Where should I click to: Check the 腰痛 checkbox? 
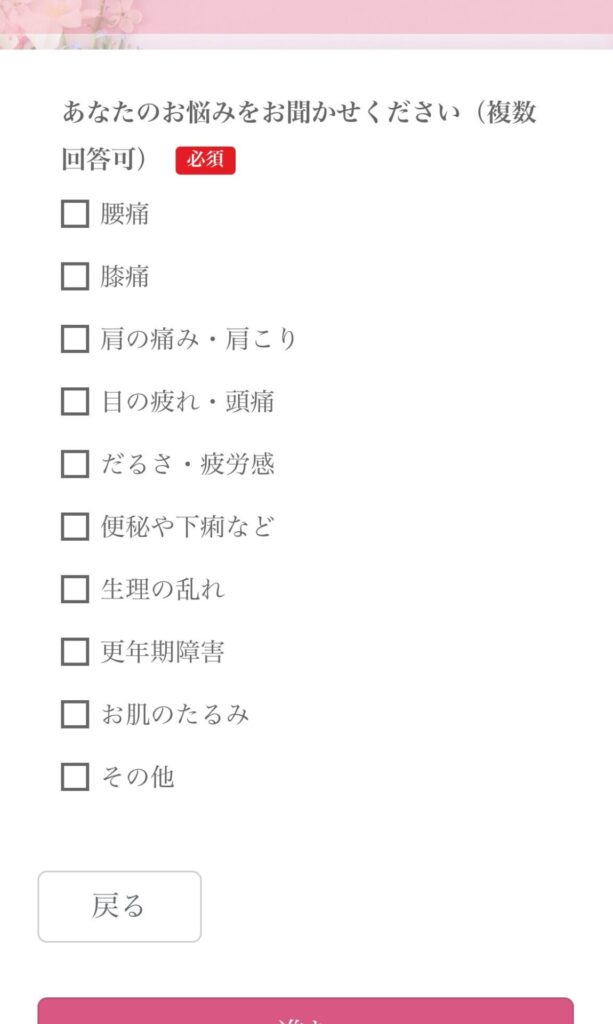click(75, 214)
